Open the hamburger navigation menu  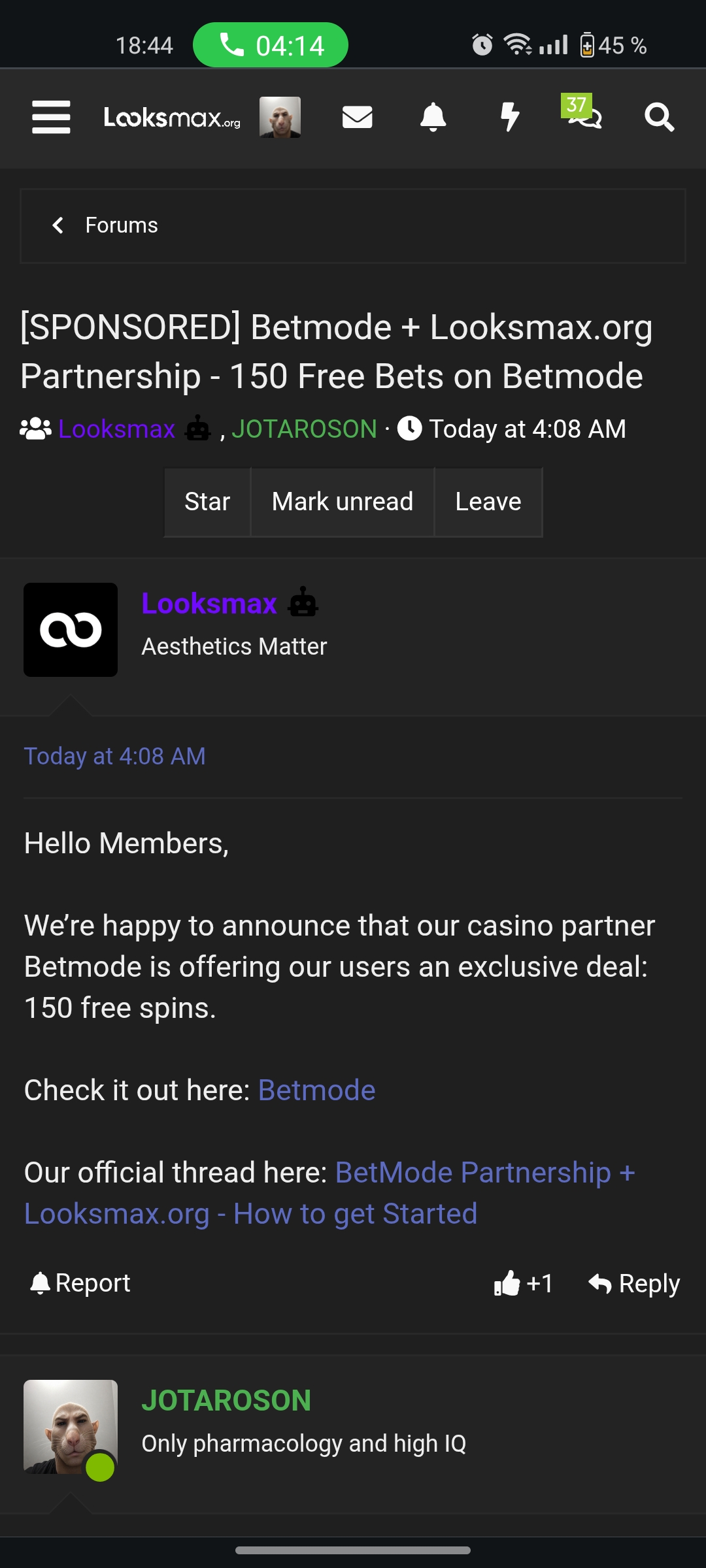tap(51, 118)
